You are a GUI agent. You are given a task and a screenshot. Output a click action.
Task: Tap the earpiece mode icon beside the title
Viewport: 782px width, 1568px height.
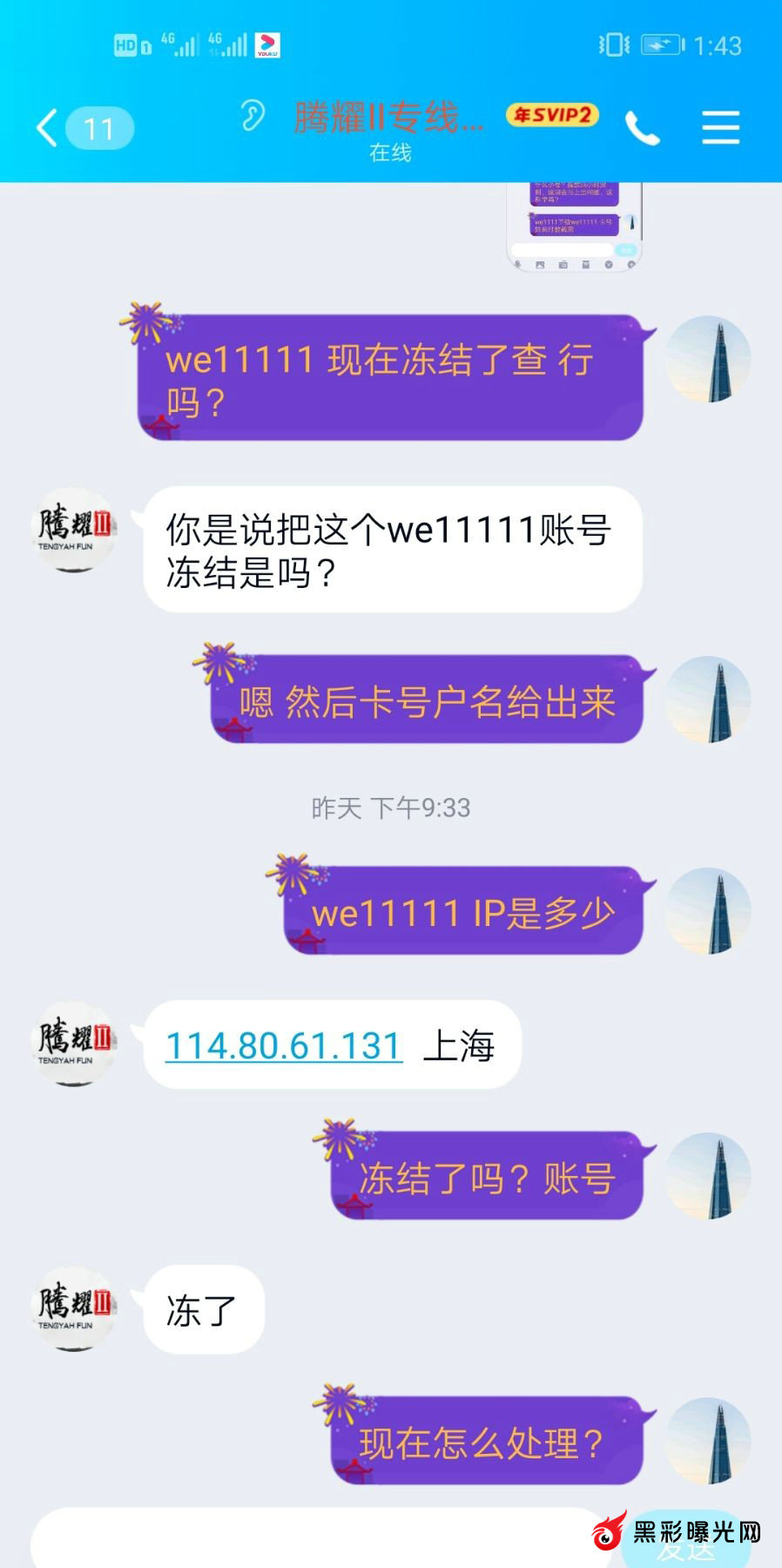pos(253,116)
